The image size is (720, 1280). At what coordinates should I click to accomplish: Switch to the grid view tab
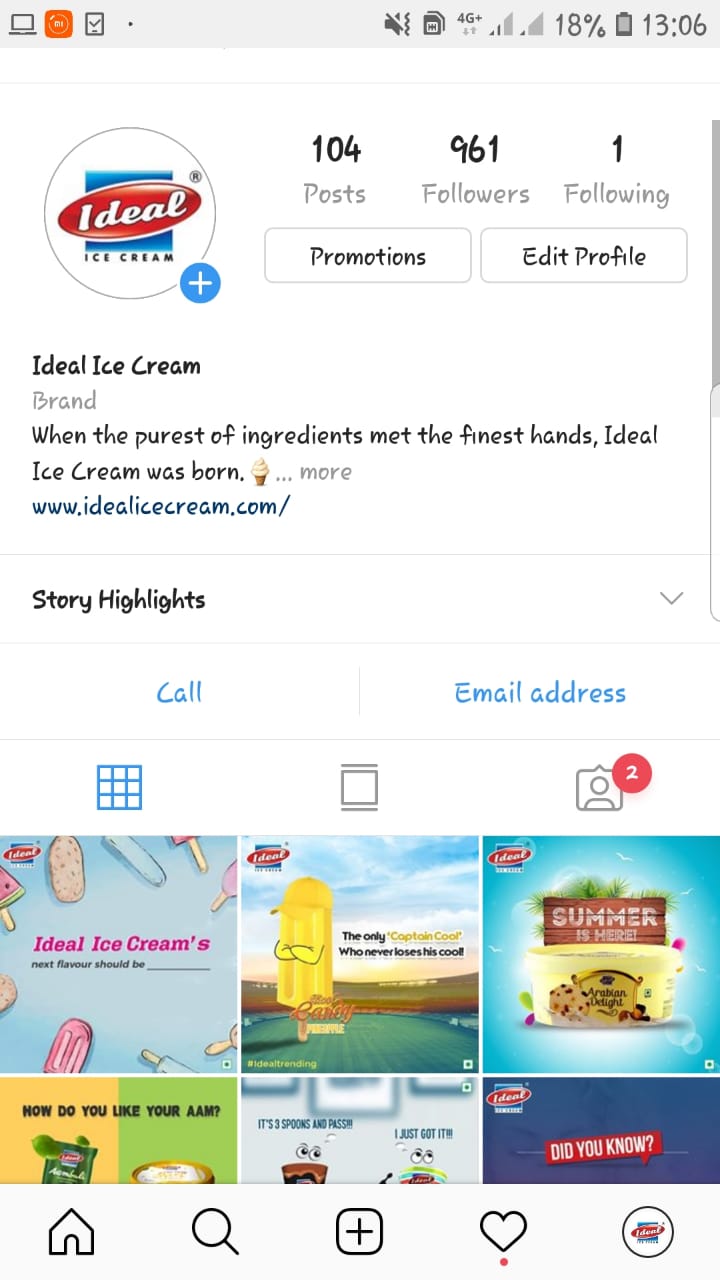(119, 788)
